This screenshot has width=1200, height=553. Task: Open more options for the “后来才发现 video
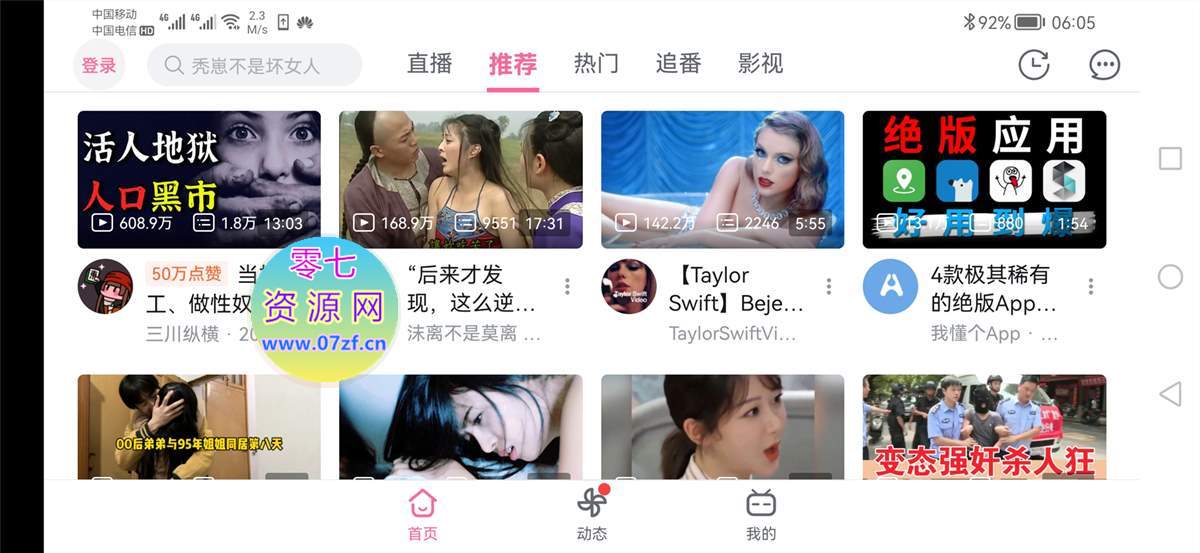pos(567,287)
